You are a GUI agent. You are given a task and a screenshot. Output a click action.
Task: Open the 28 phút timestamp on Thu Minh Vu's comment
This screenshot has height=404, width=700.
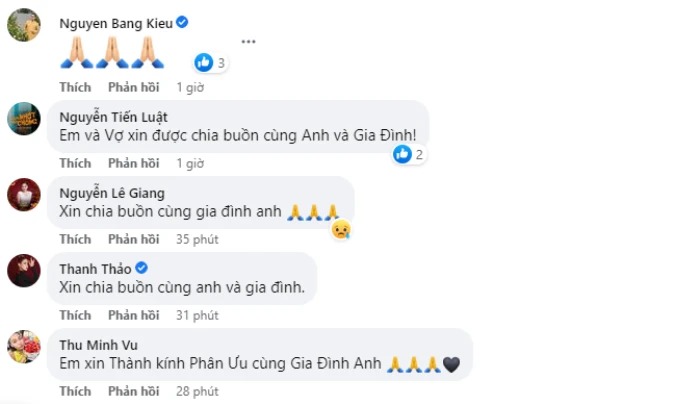[197, 391]
